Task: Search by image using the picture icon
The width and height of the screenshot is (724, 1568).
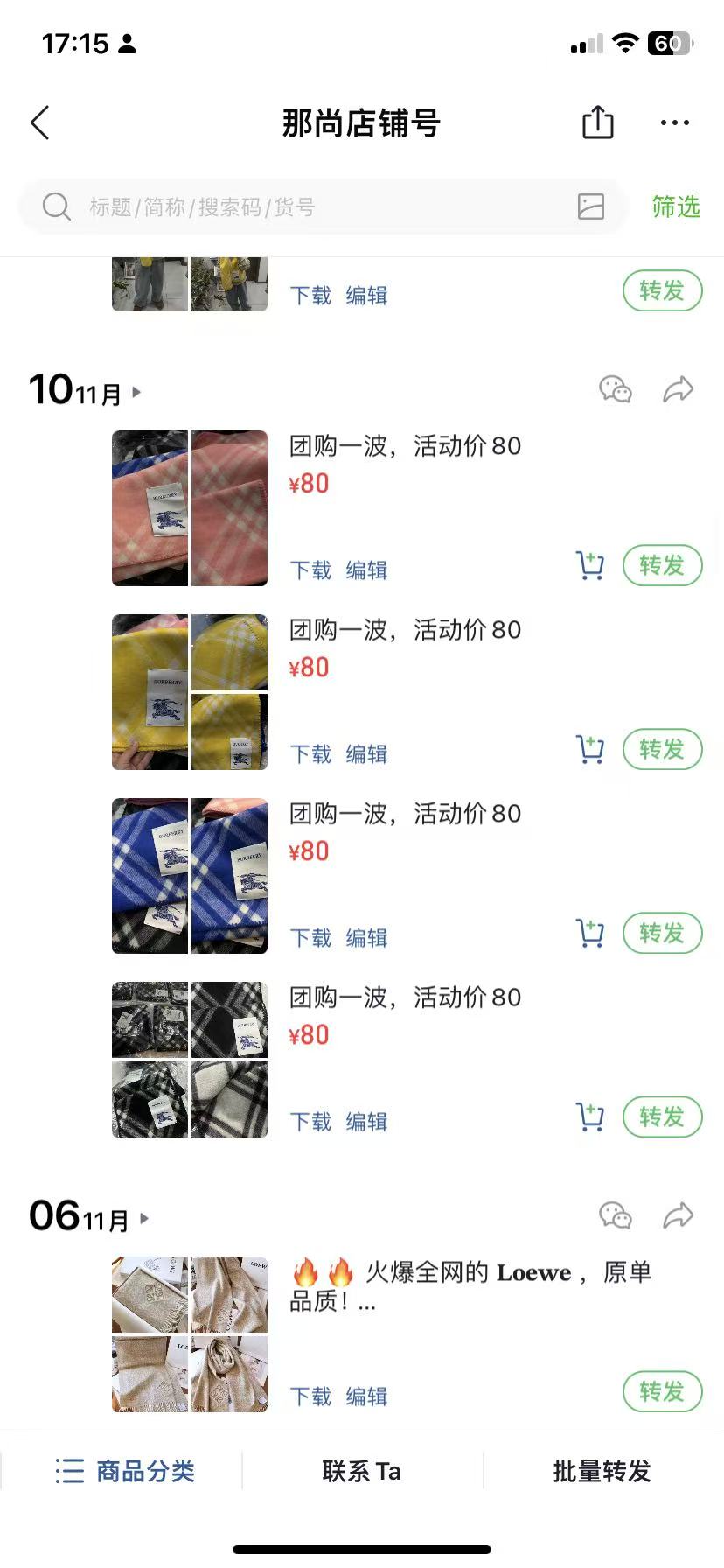Action: click(x=591, y=206)
